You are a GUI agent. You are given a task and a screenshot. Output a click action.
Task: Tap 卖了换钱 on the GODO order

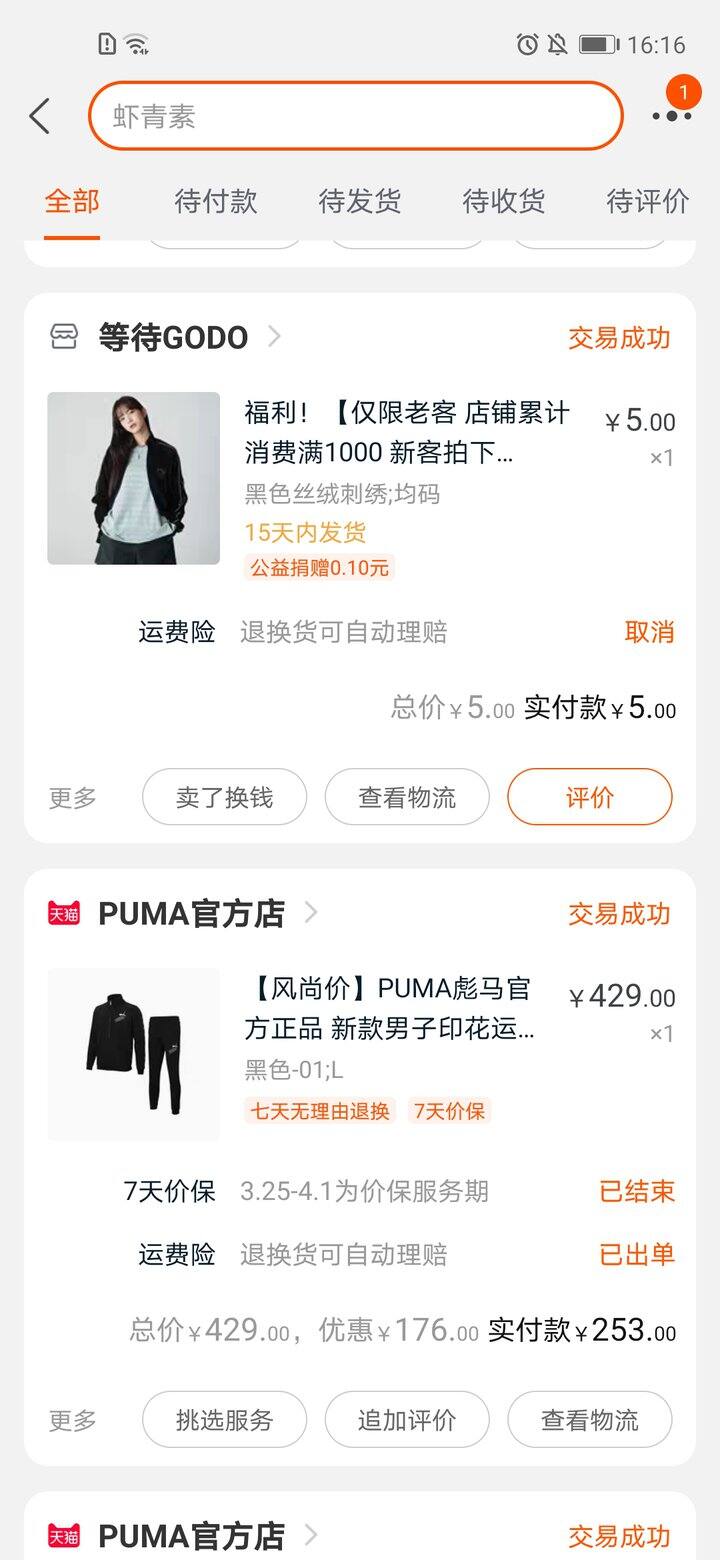224,797
